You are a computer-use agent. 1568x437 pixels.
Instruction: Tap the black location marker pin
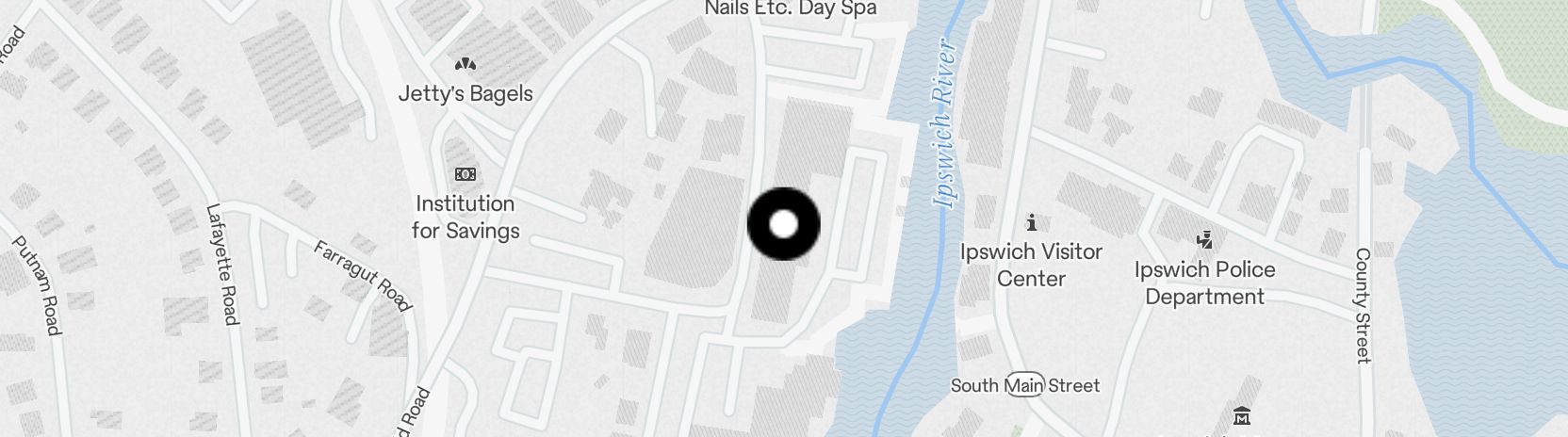click(x=783, y=224)
